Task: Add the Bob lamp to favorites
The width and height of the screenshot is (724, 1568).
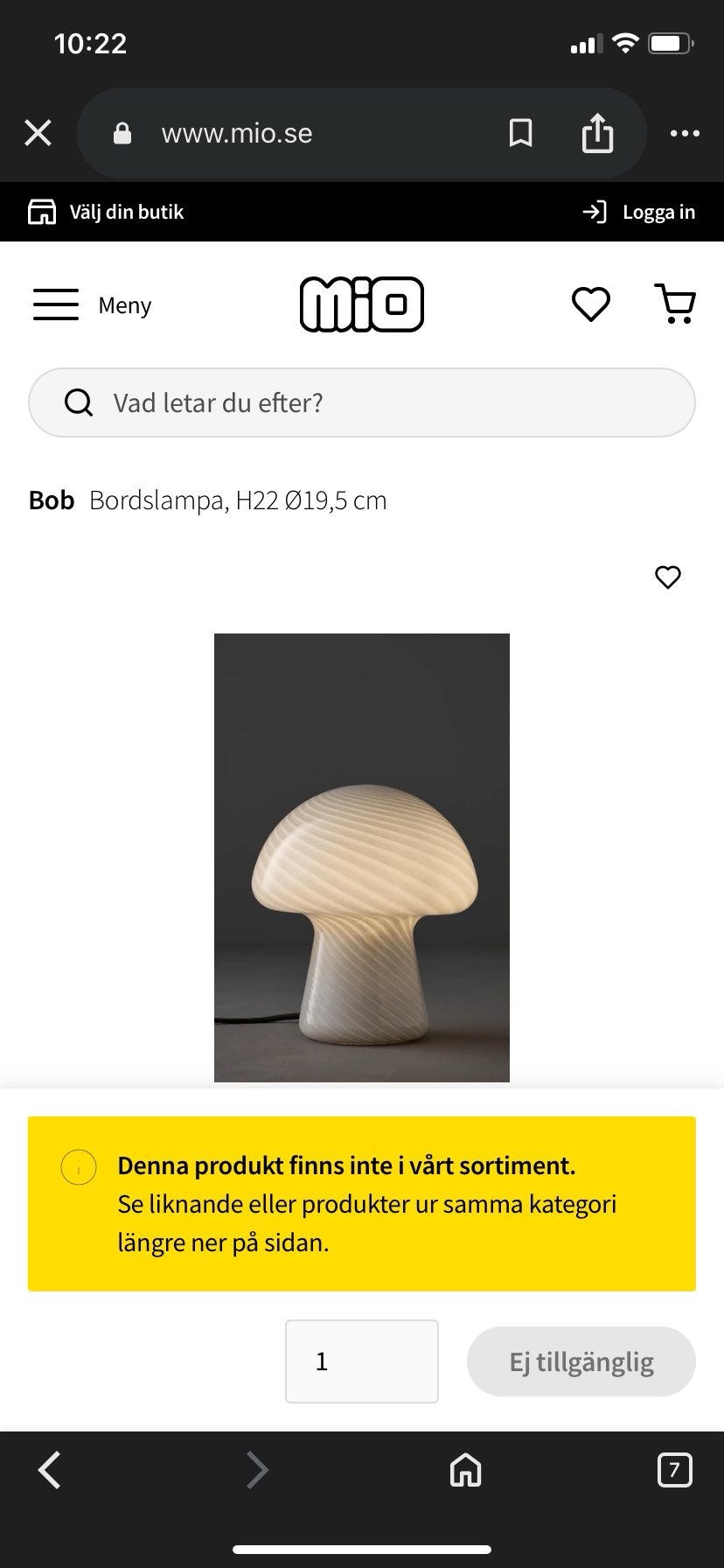Action: point(668,577)
